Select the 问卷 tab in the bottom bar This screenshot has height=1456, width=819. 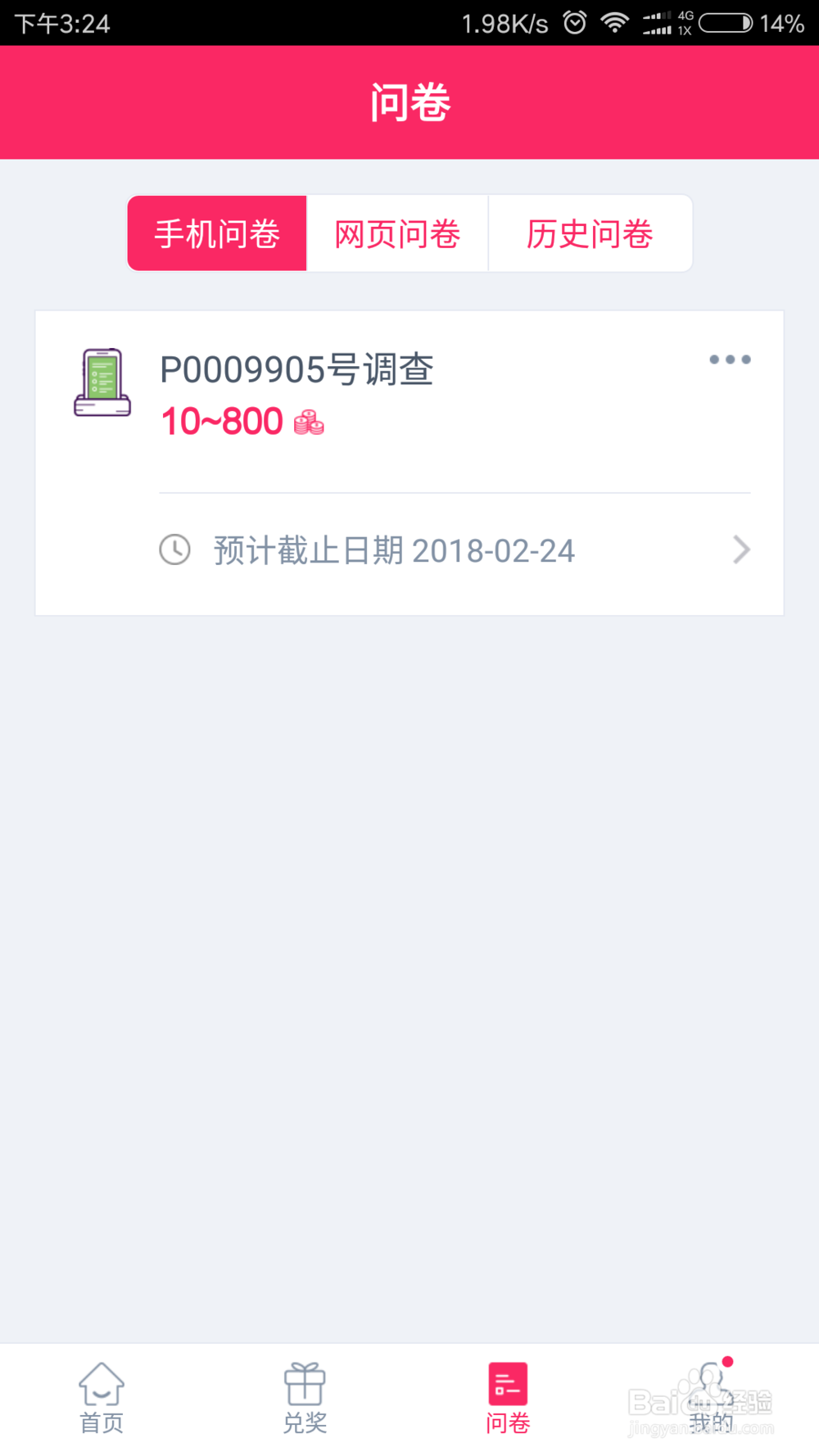508,1399
